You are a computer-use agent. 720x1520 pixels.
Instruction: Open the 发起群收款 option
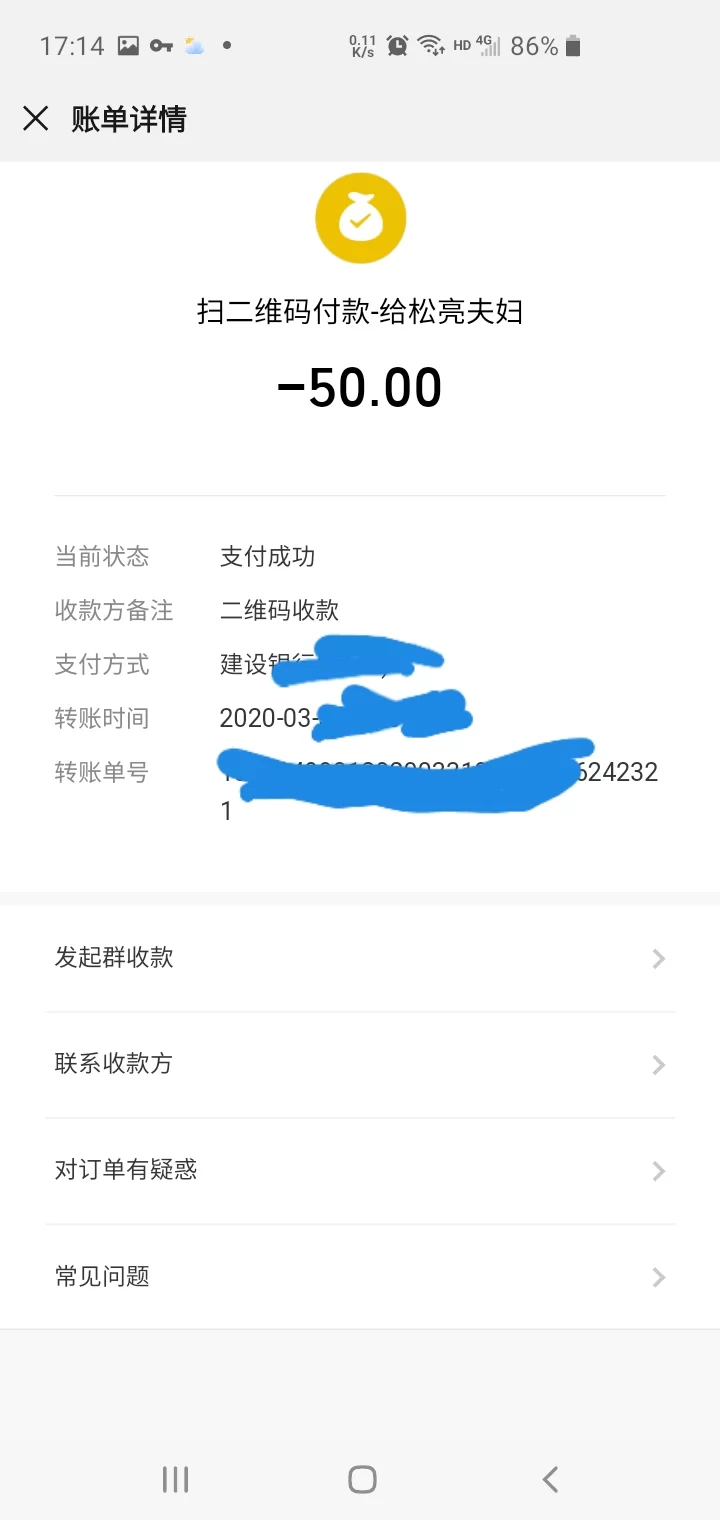(360, 958)
